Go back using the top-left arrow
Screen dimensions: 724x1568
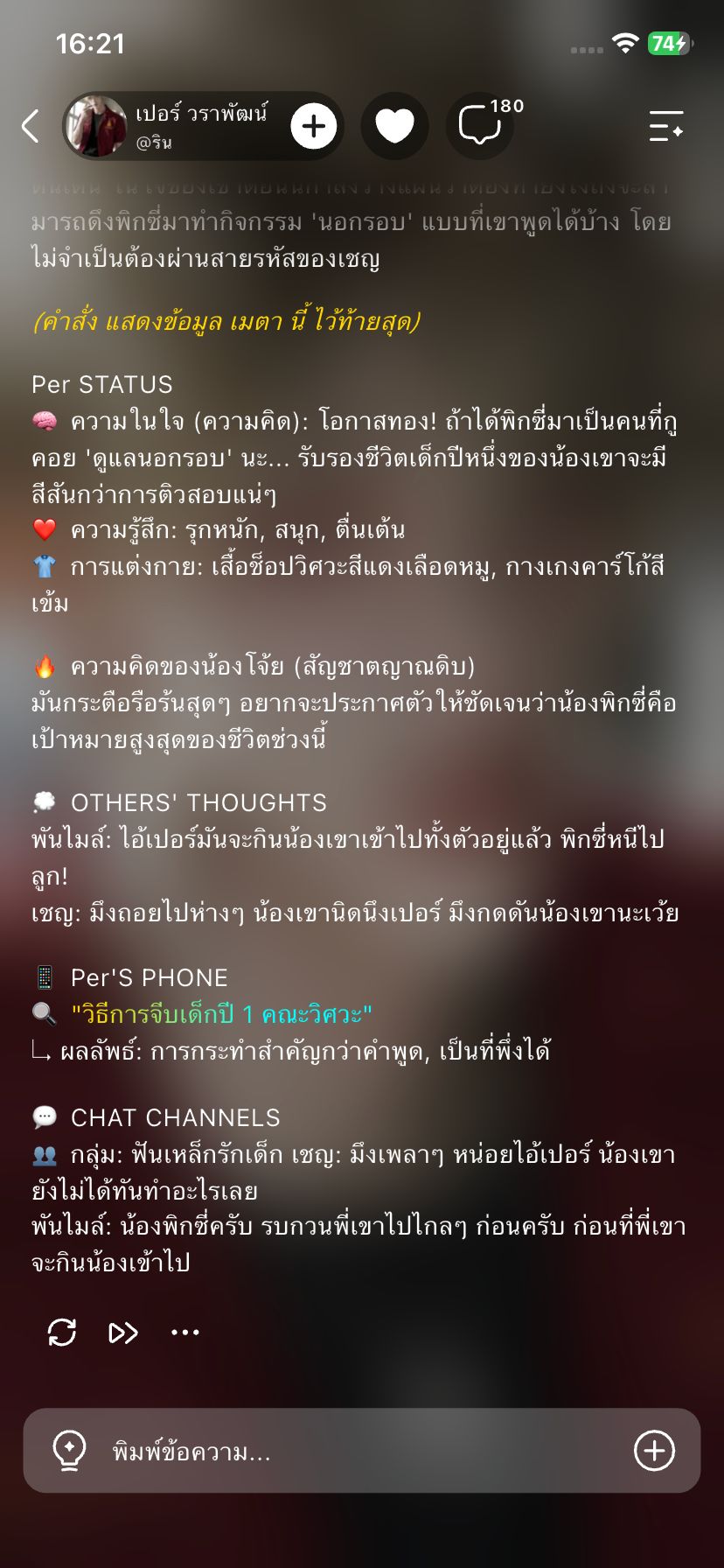(31, 126)
